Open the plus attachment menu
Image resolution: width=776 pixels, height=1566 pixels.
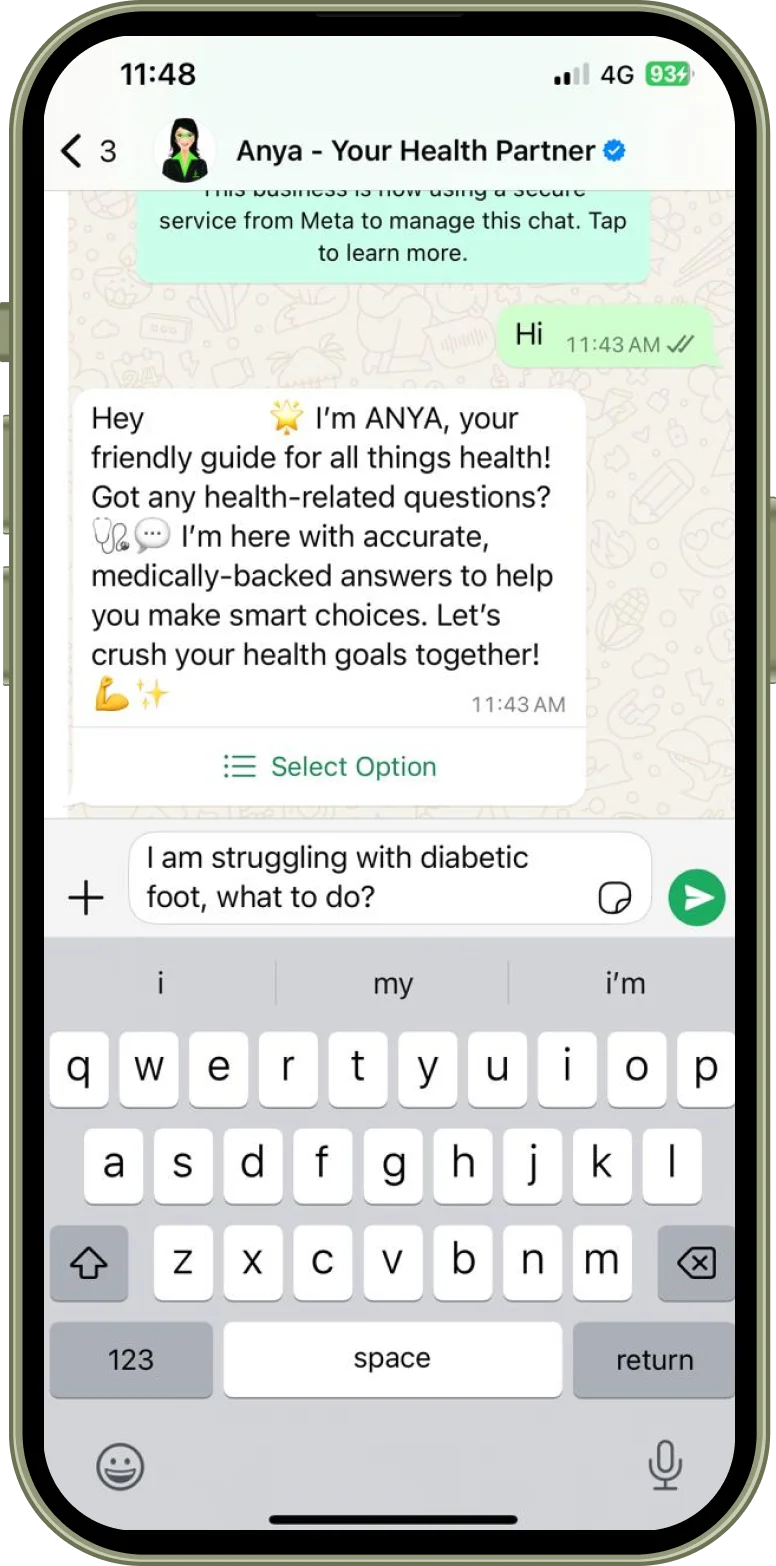(86, 897)
